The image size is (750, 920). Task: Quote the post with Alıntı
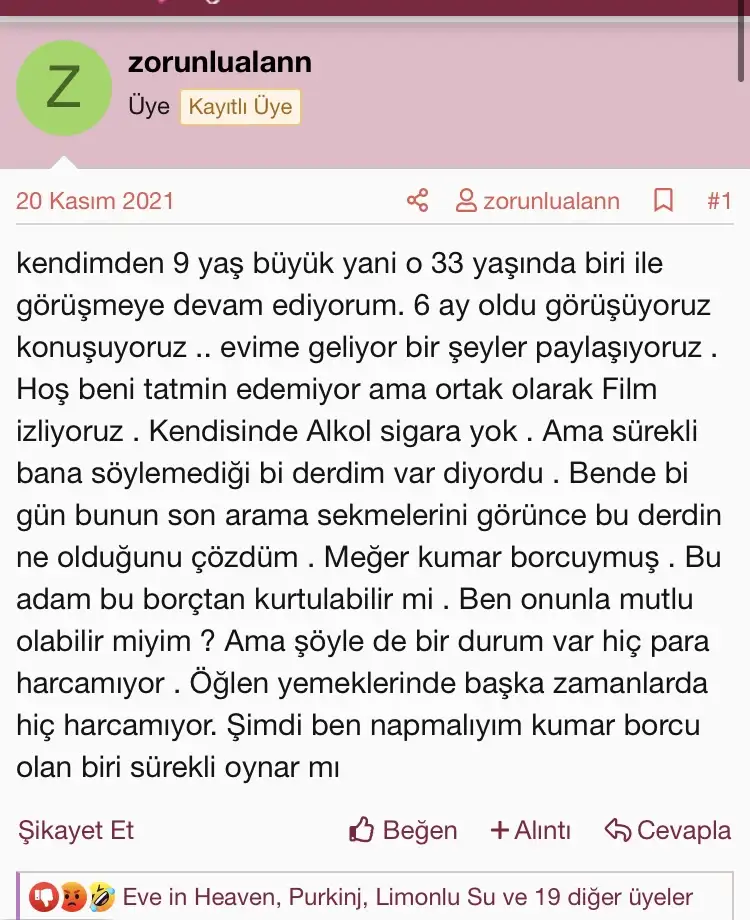click(x=530, y=830)
